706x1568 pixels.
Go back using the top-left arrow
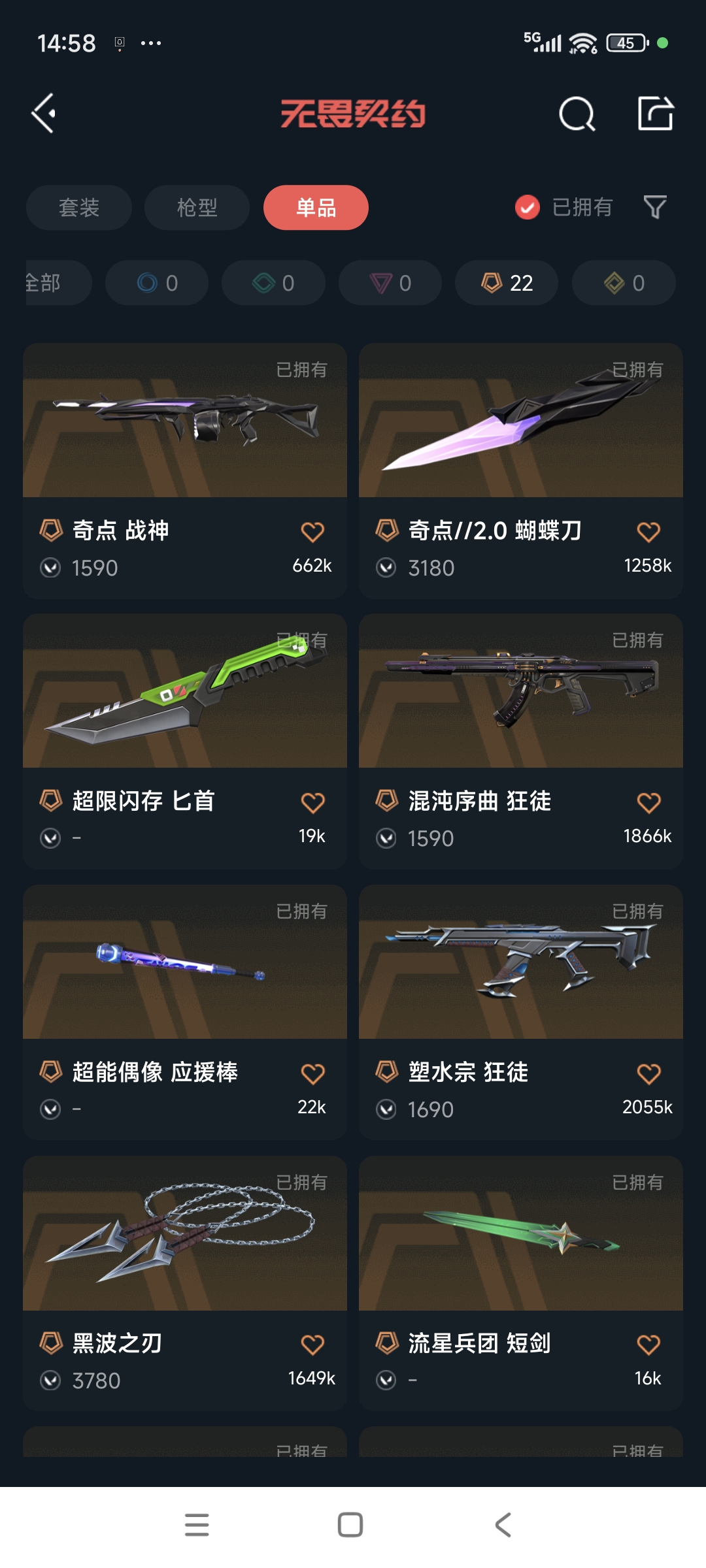(x=44, y=114)
